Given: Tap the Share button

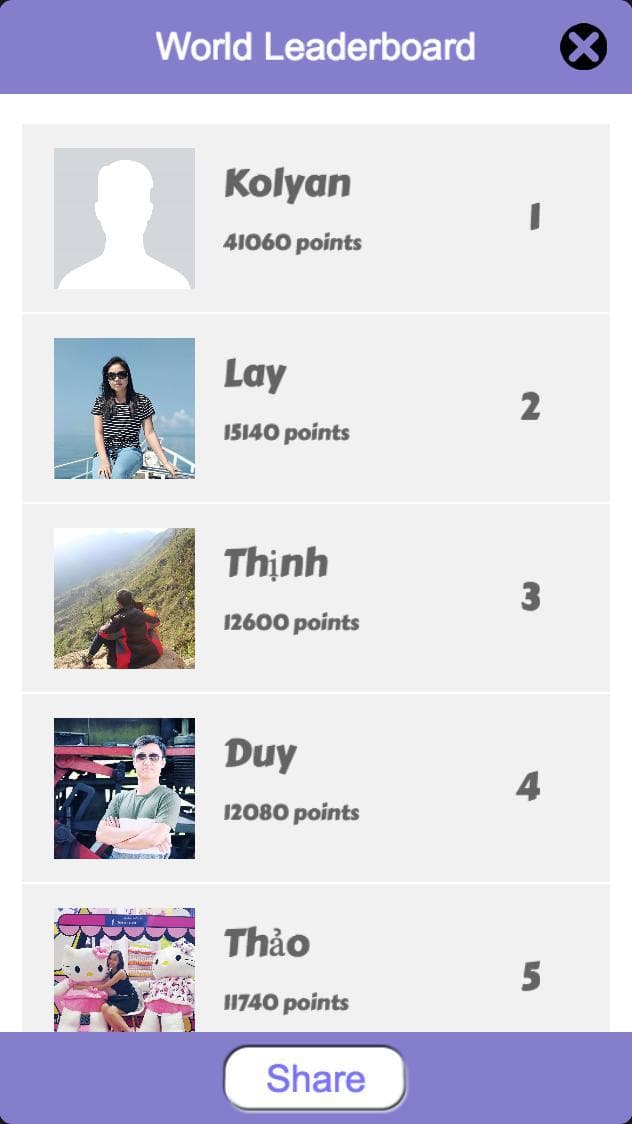Looking at the screenshot, I should click(315, 1078).
